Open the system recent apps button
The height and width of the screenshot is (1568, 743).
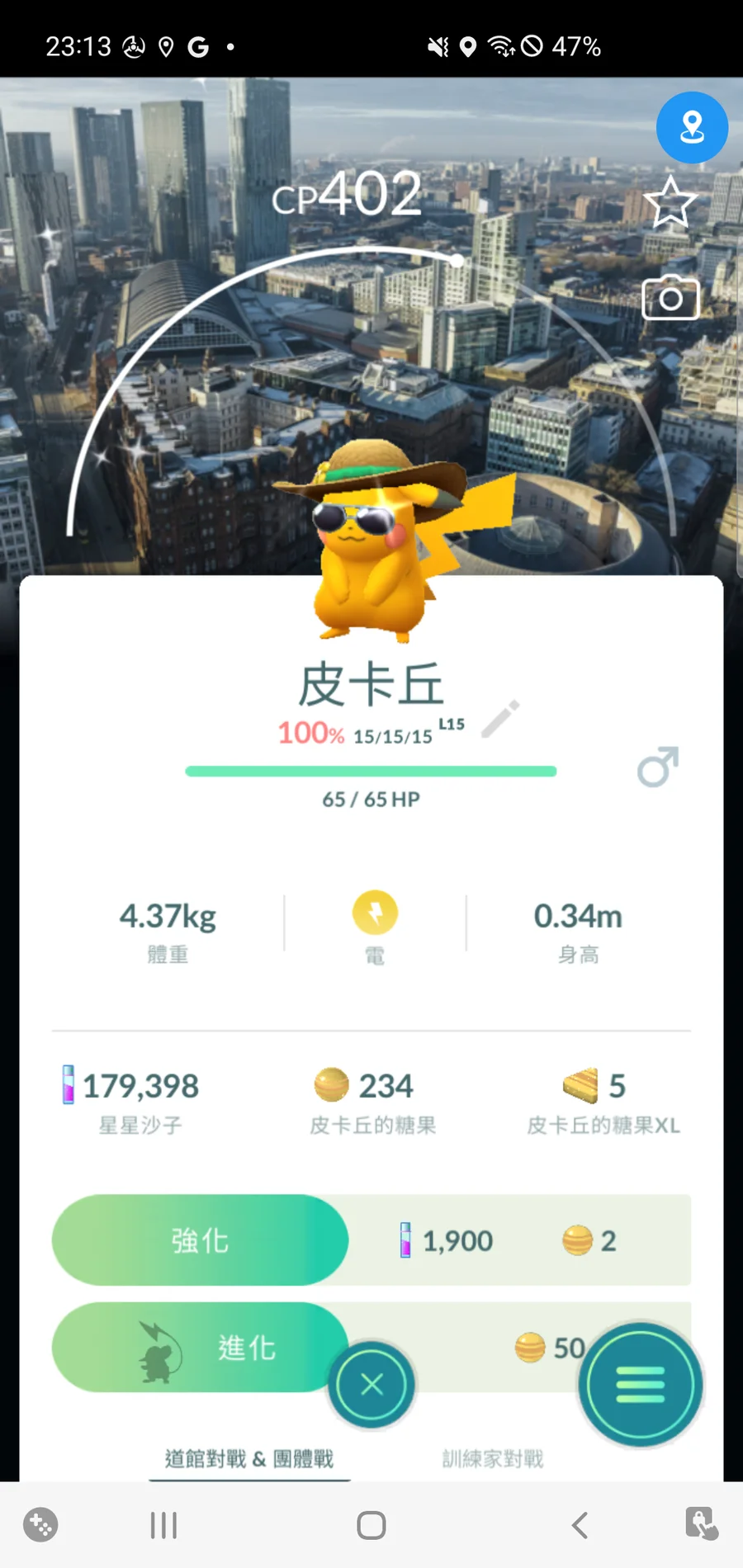[x=163, y=1525]
